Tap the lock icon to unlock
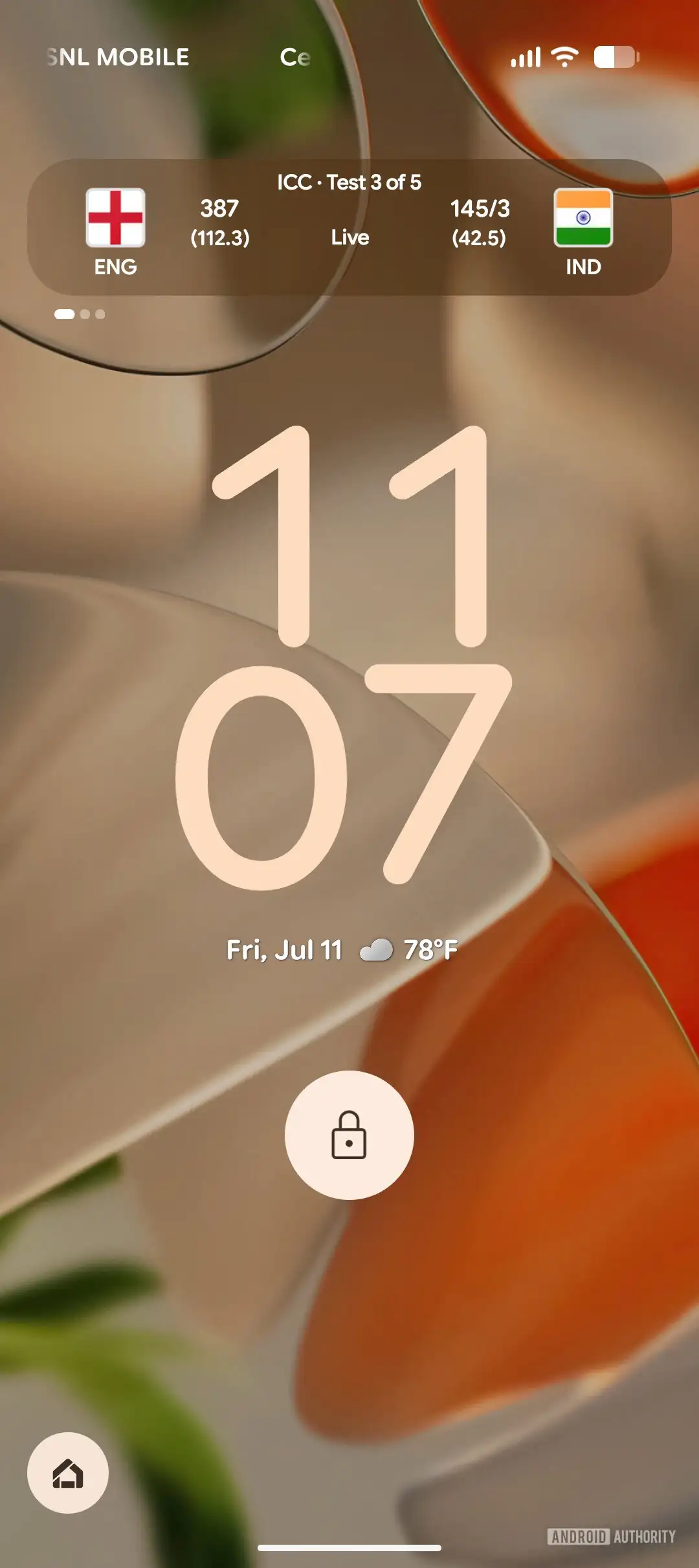 click(x=349, y=1135)
